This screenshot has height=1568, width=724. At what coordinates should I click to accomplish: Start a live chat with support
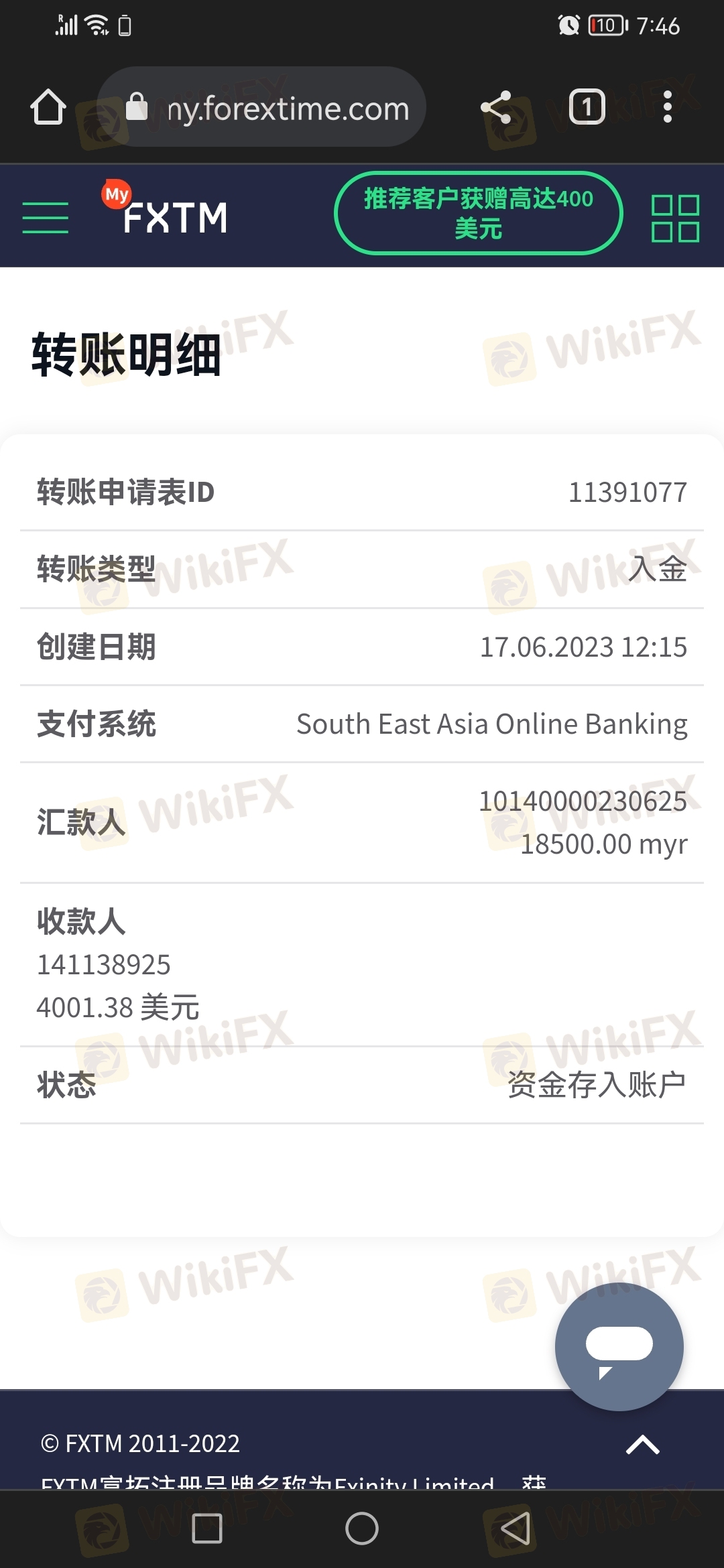click(619, 1346)
